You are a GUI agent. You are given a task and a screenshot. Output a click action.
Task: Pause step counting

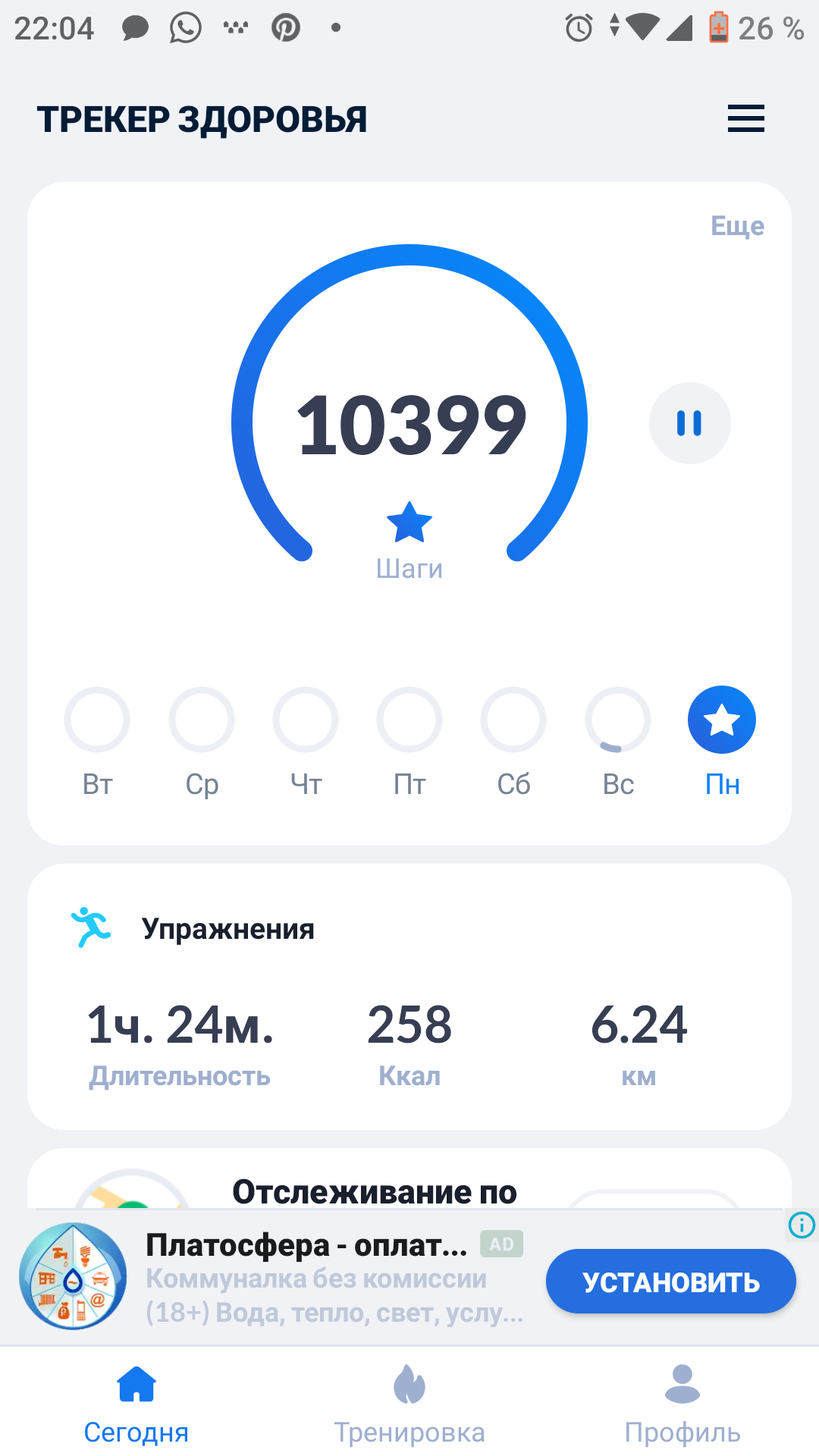click(689, 423)
